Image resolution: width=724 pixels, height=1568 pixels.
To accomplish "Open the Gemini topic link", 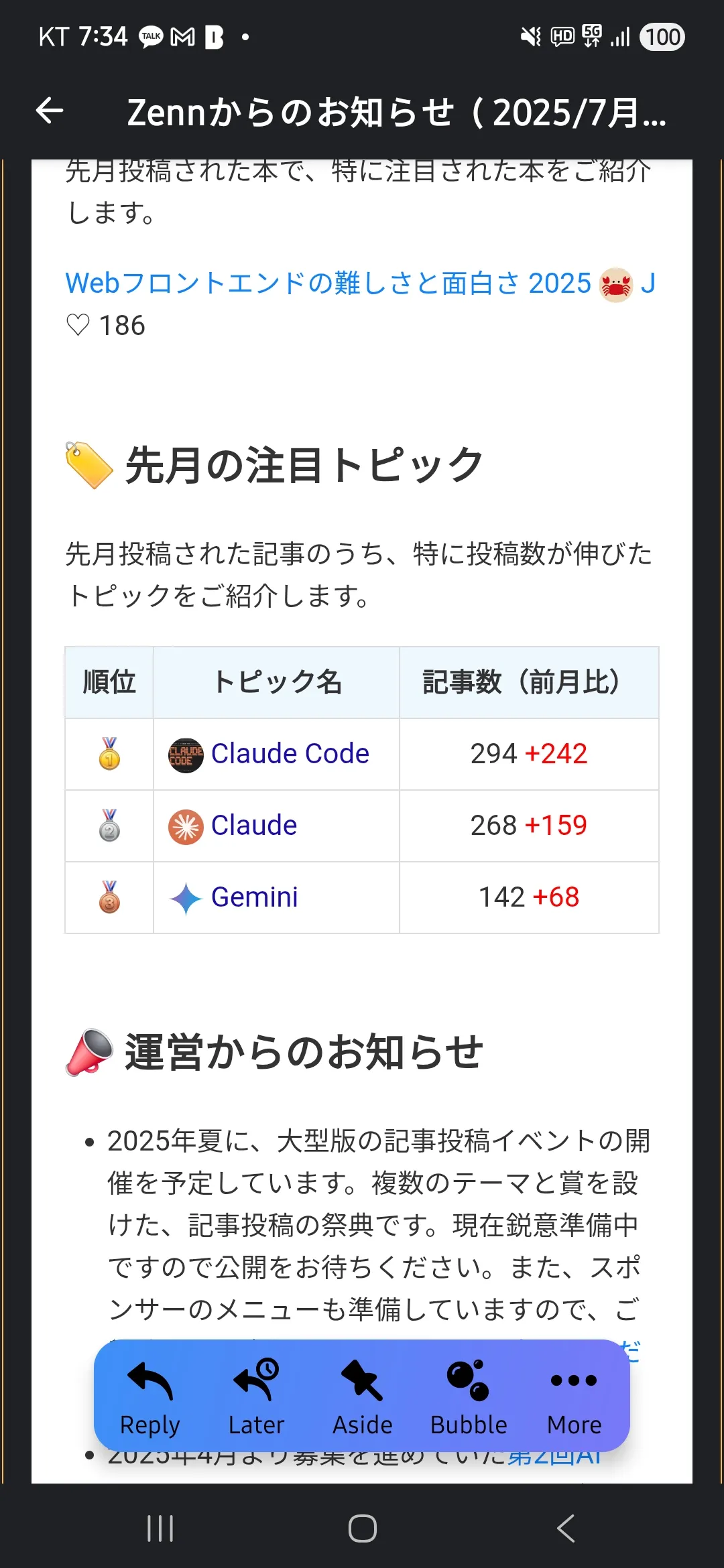I will pyautogui.click(x=254, y=897).
